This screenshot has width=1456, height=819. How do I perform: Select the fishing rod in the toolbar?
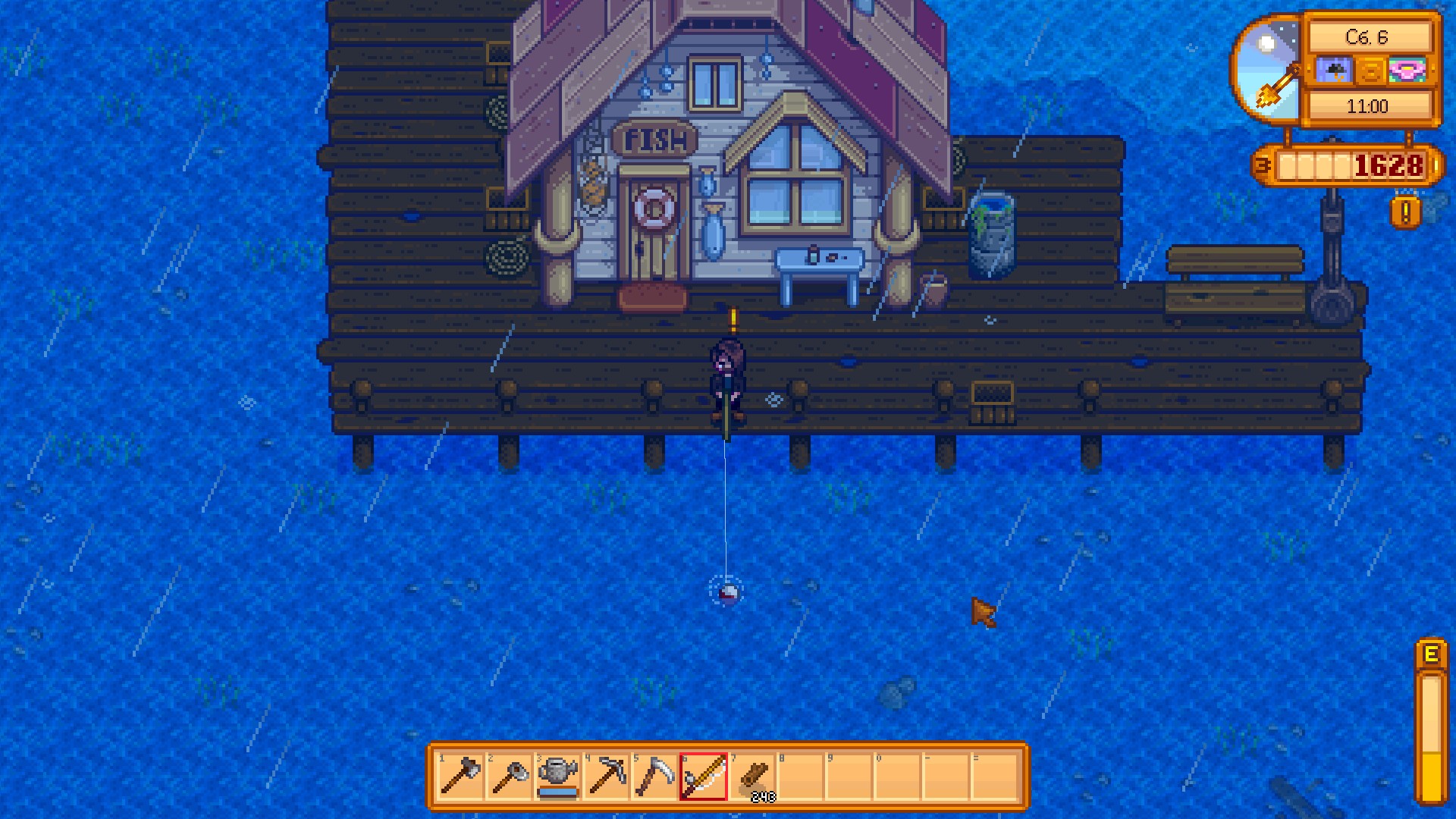click(703, 777)
